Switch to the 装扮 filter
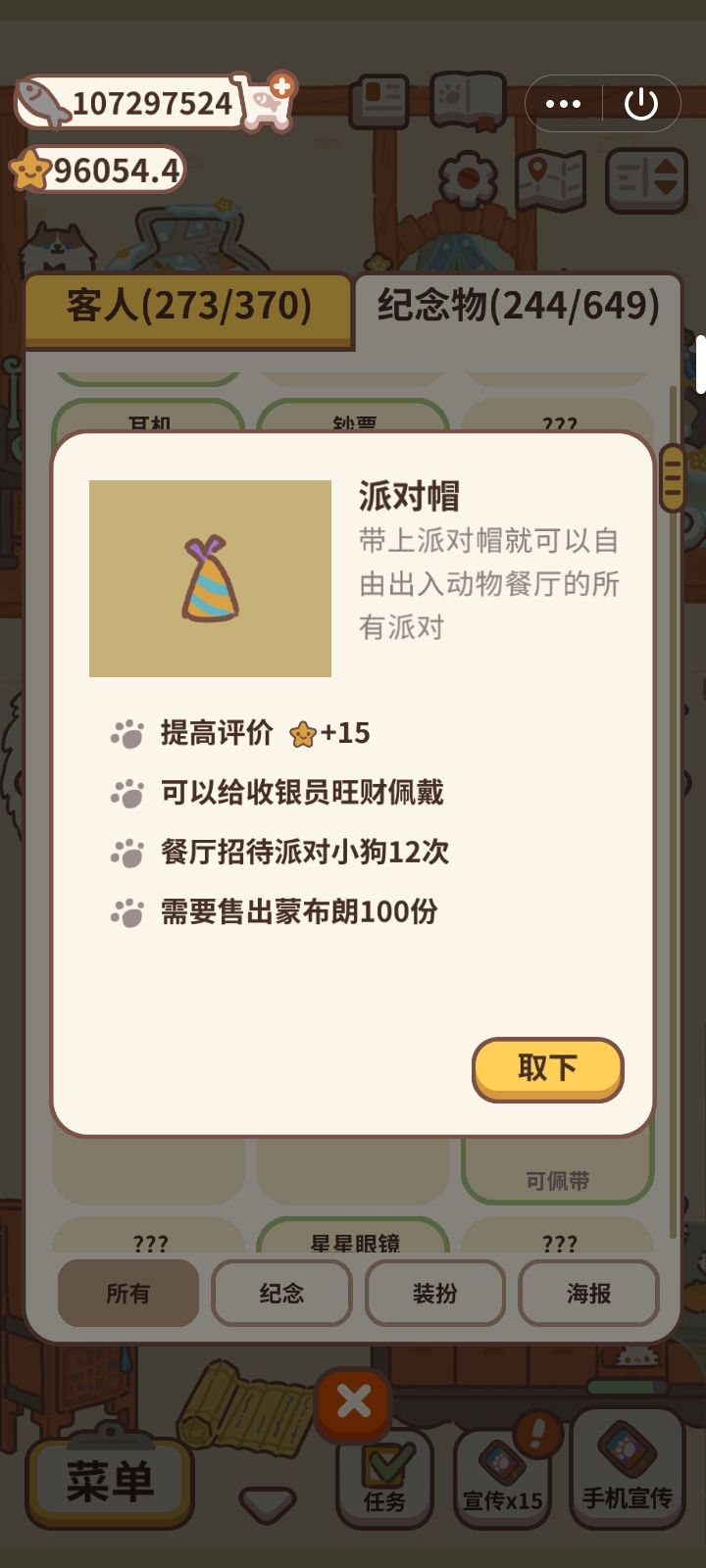Viewport: 706px width, 1568px height. 435,1294
